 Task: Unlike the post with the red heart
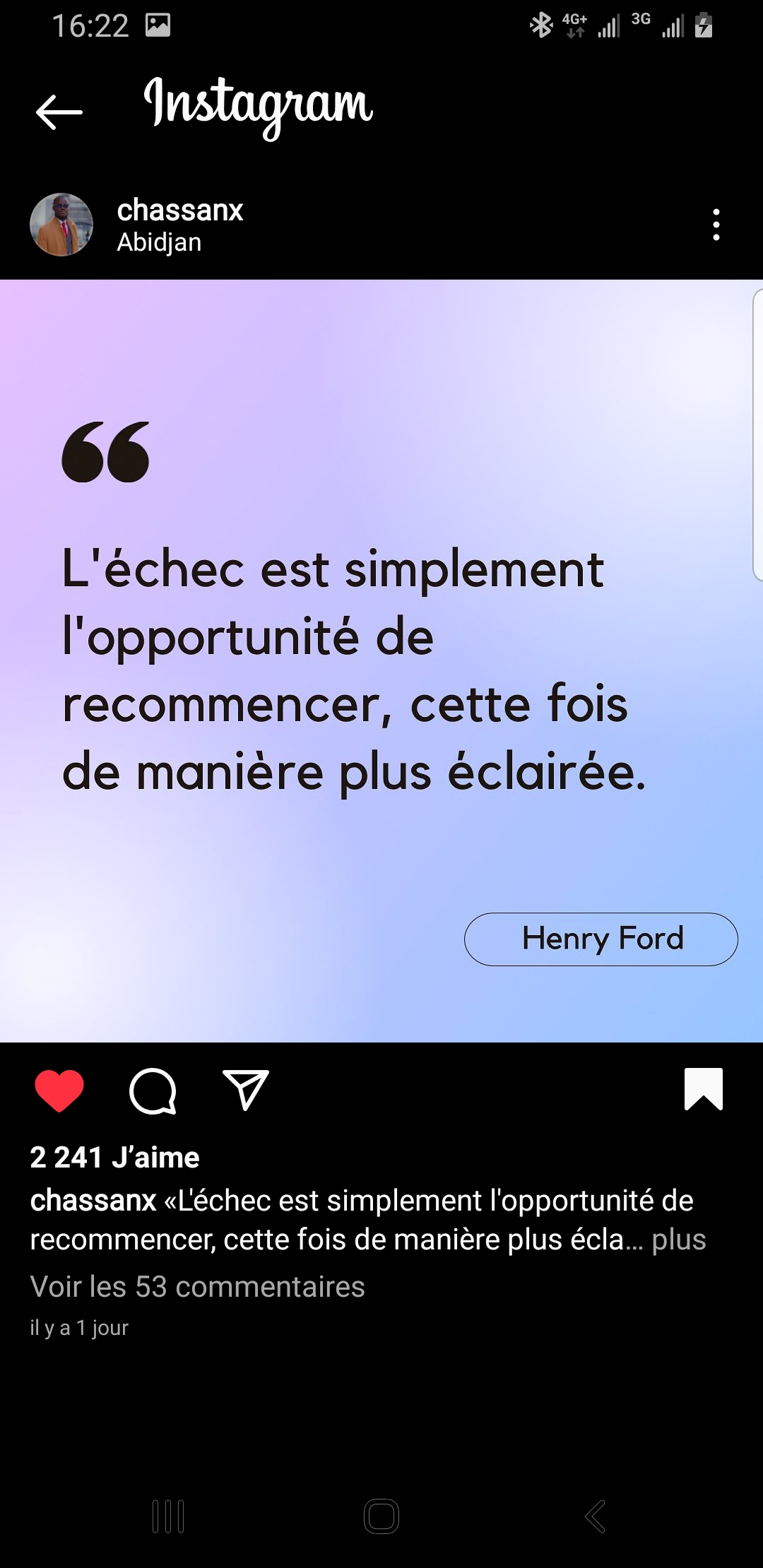59,1090
